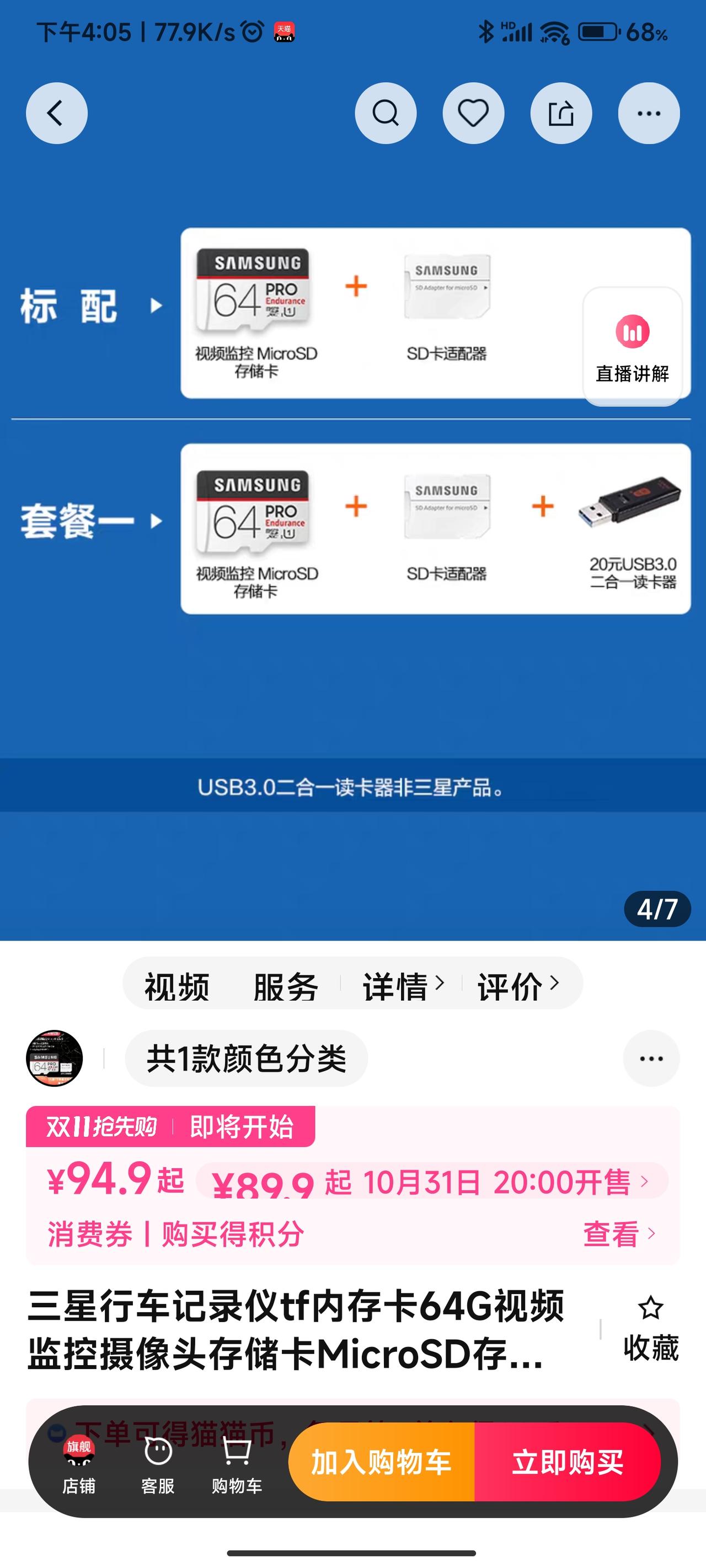
Task: Share this product
Action: point(561,113)
